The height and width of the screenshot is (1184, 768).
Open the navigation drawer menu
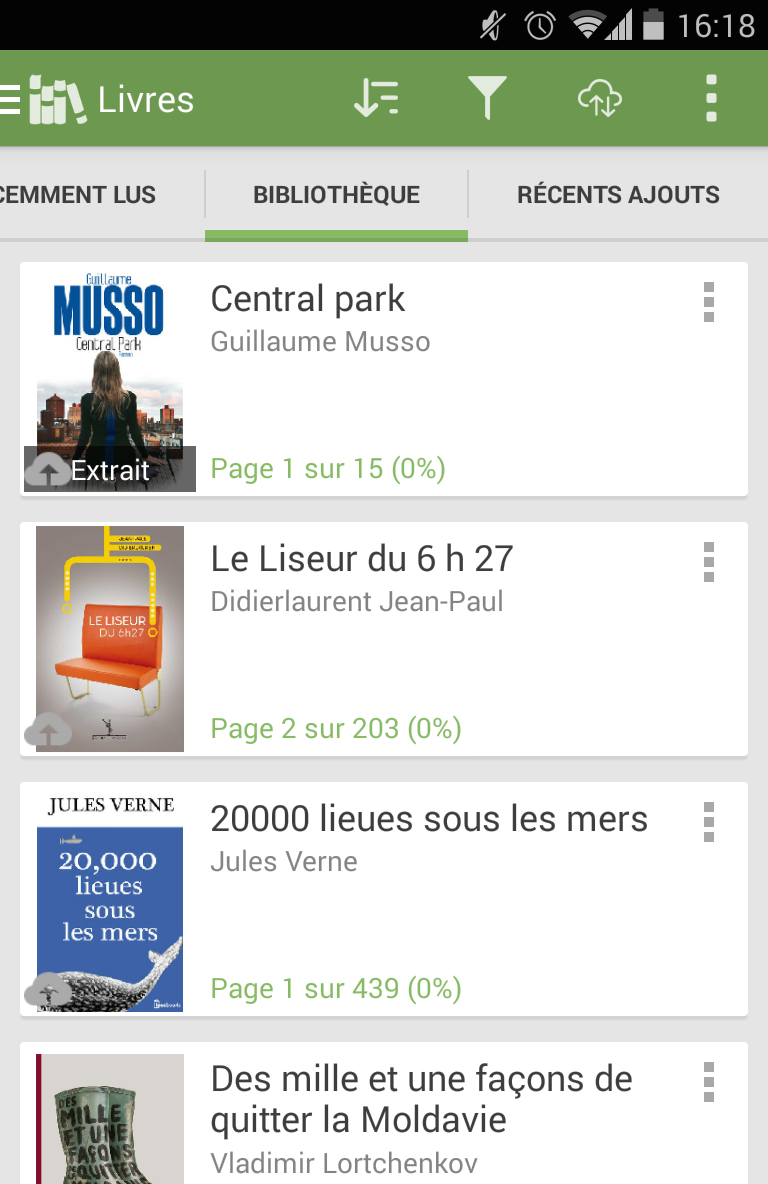tap(12, 99)
